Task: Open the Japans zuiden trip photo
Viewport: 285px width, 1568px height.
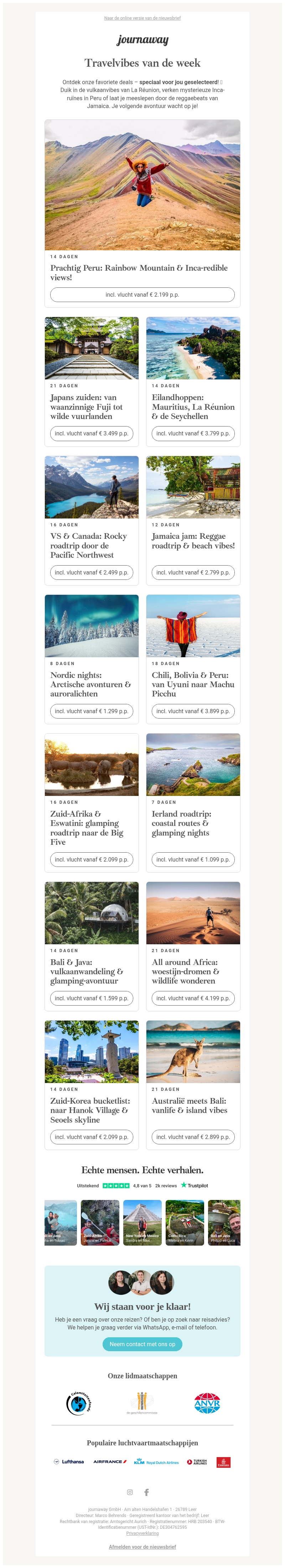Action: (x=92, y=348)
